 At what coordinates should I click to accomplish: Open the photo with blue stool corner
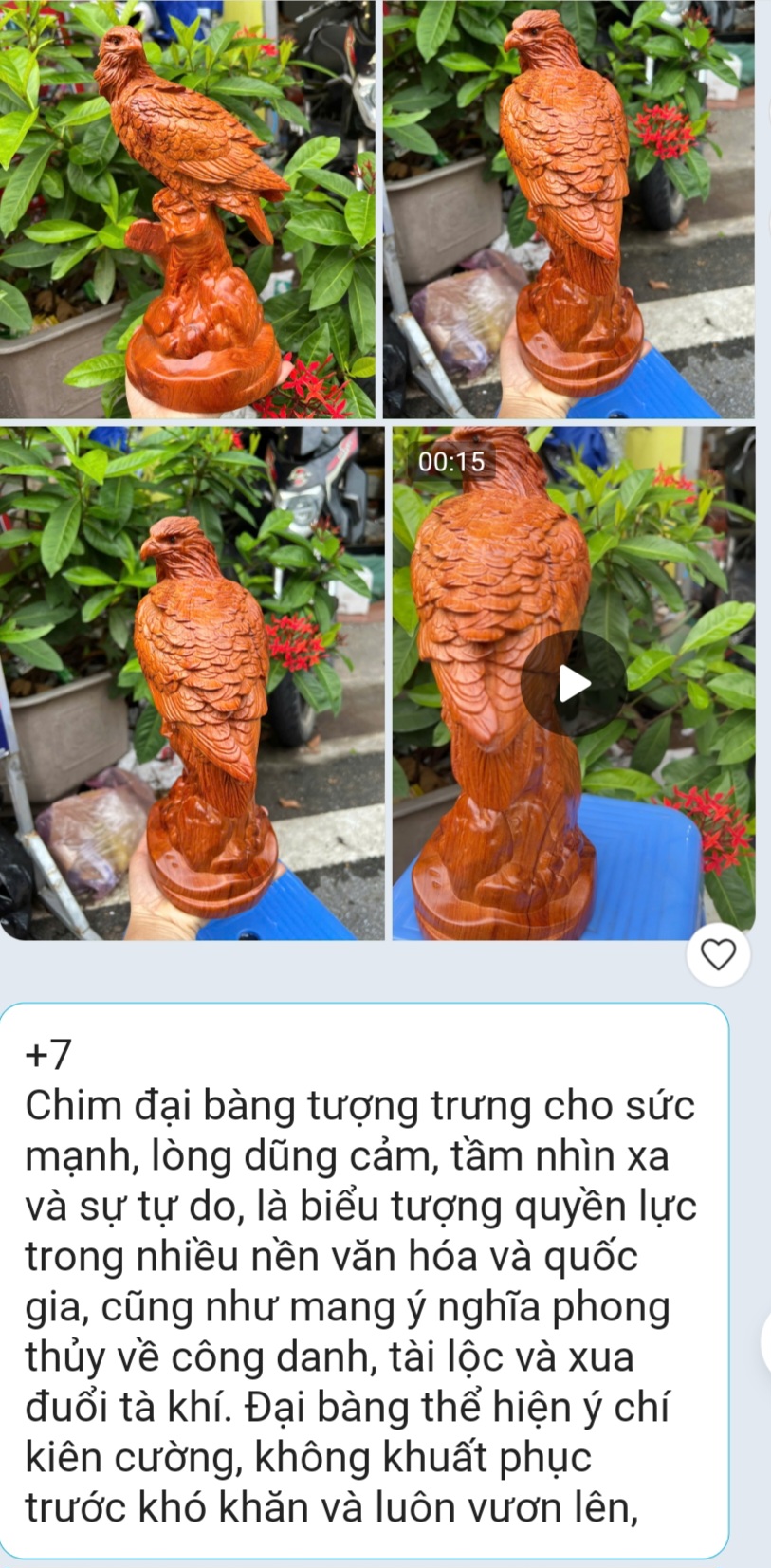[569, 209]
